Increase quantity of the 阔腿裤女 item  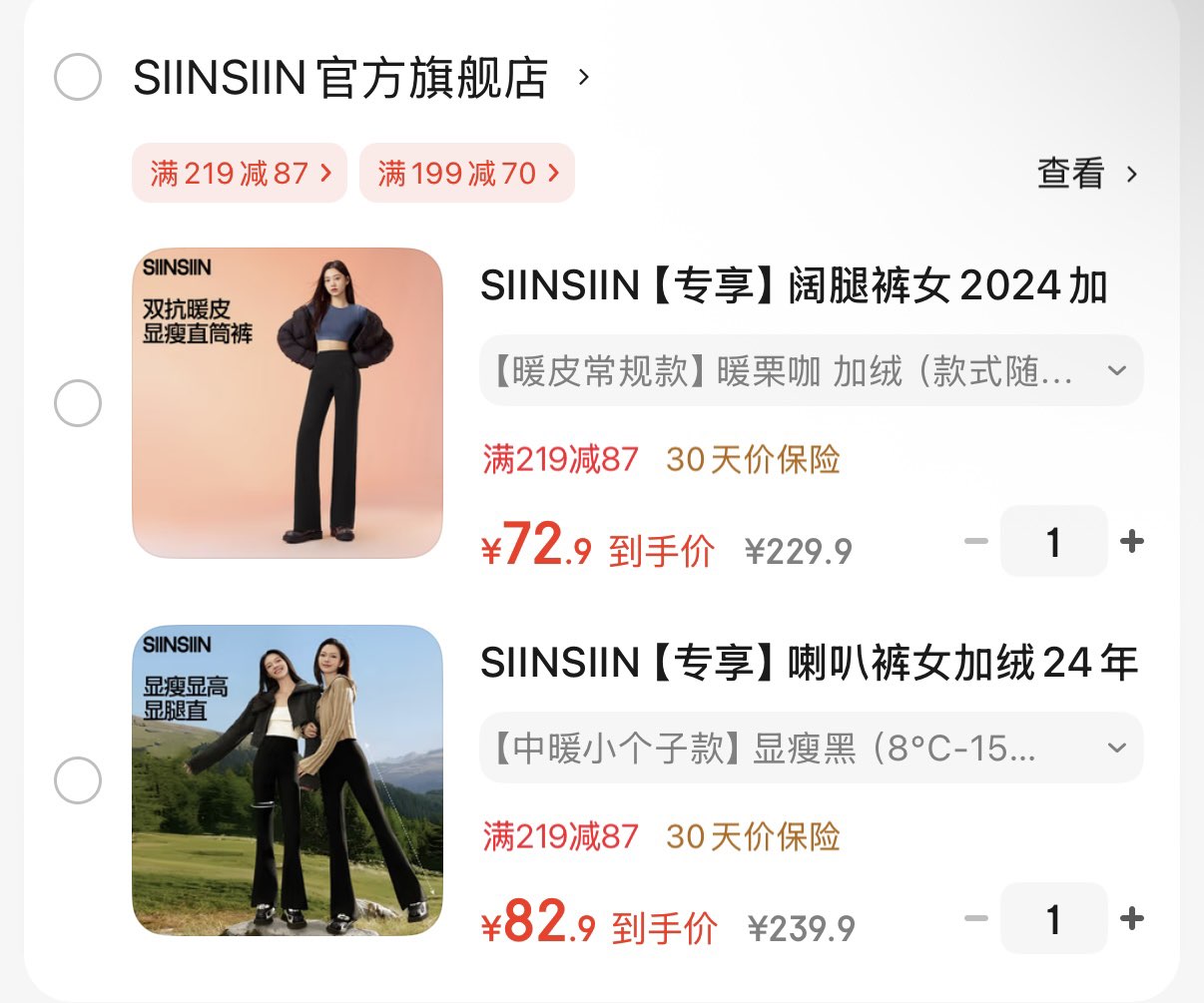[x=1132, y=542]
